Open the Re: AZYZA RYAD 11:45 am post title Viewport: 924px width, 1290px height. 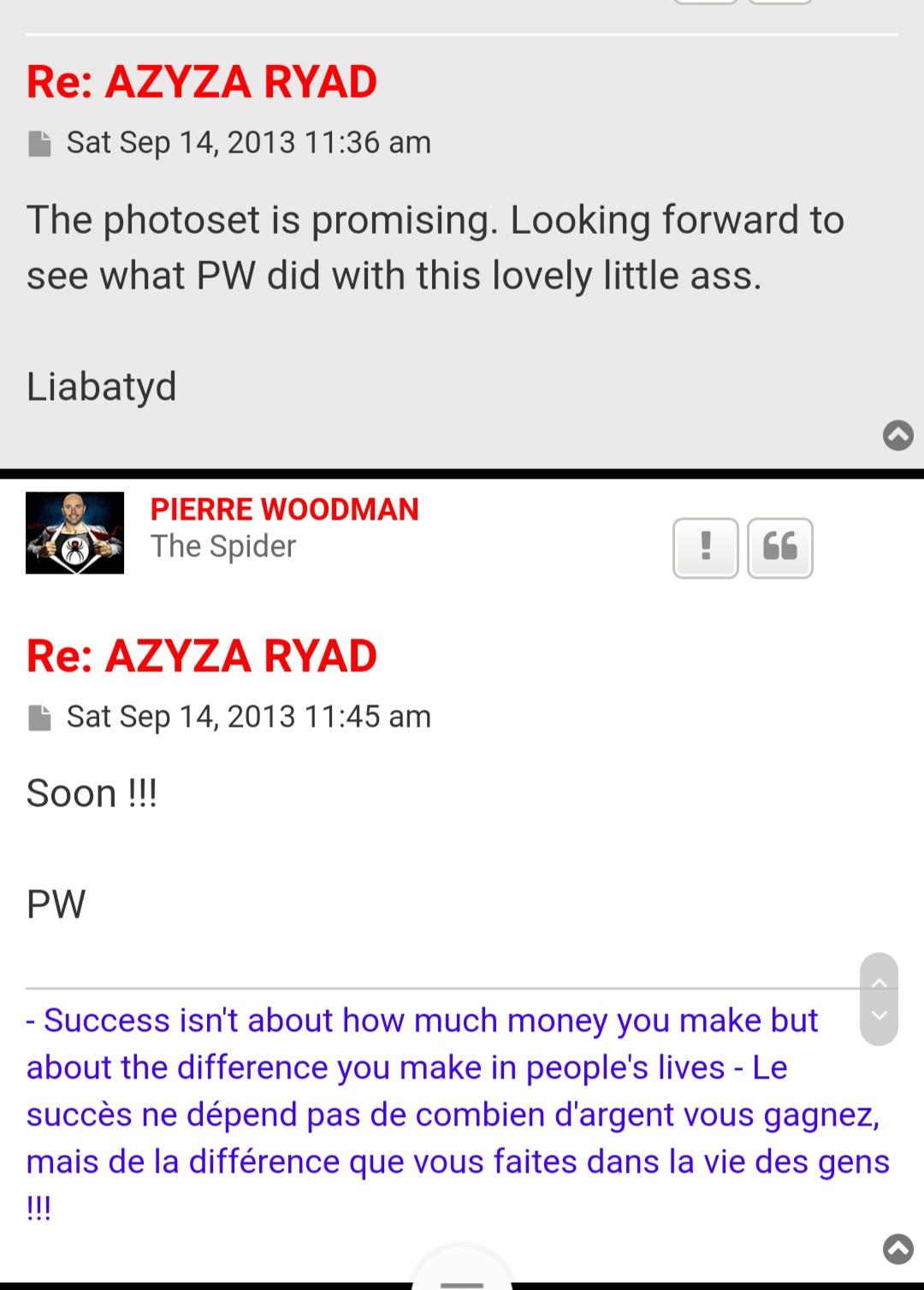(x=202, y=656)
